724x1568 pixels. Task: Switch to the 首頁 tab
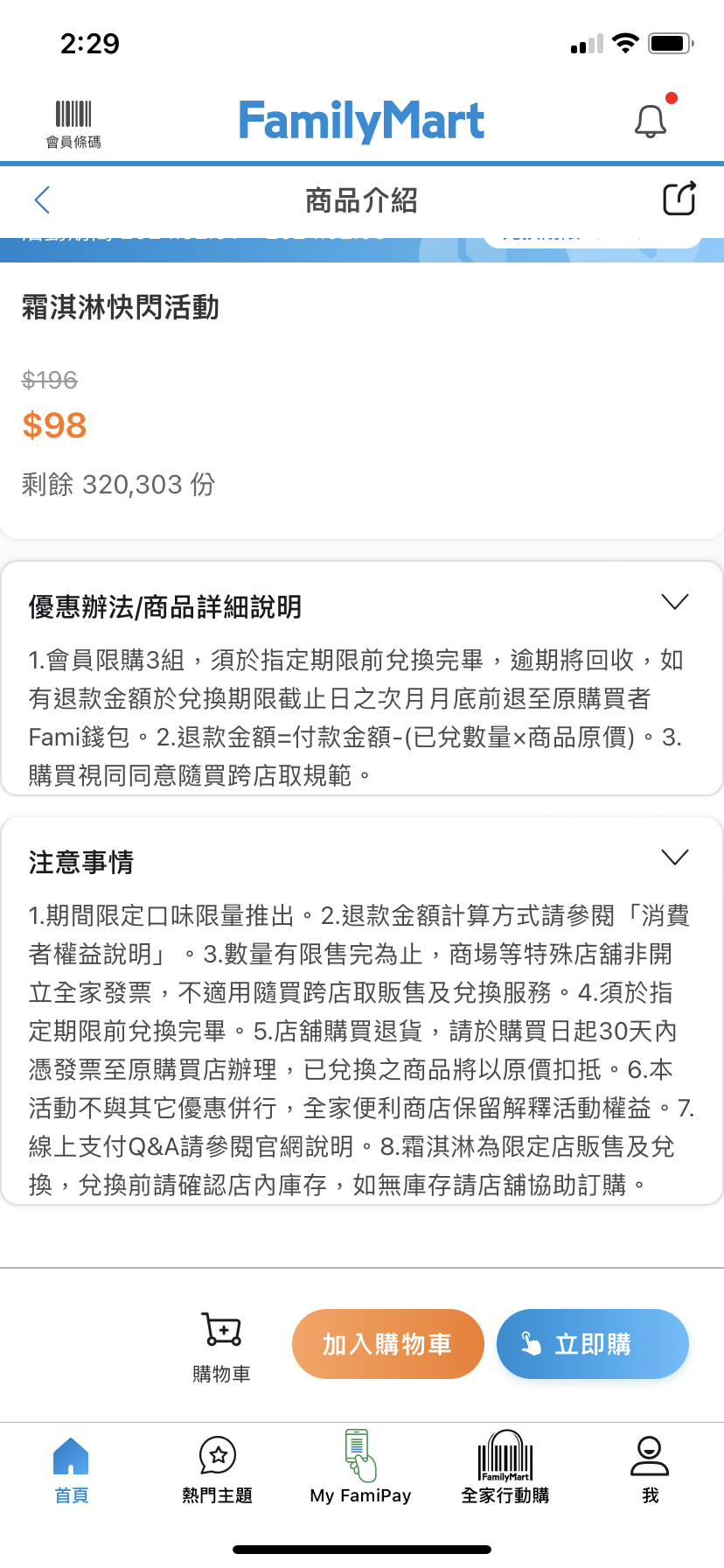click(x=71, y=1470)
